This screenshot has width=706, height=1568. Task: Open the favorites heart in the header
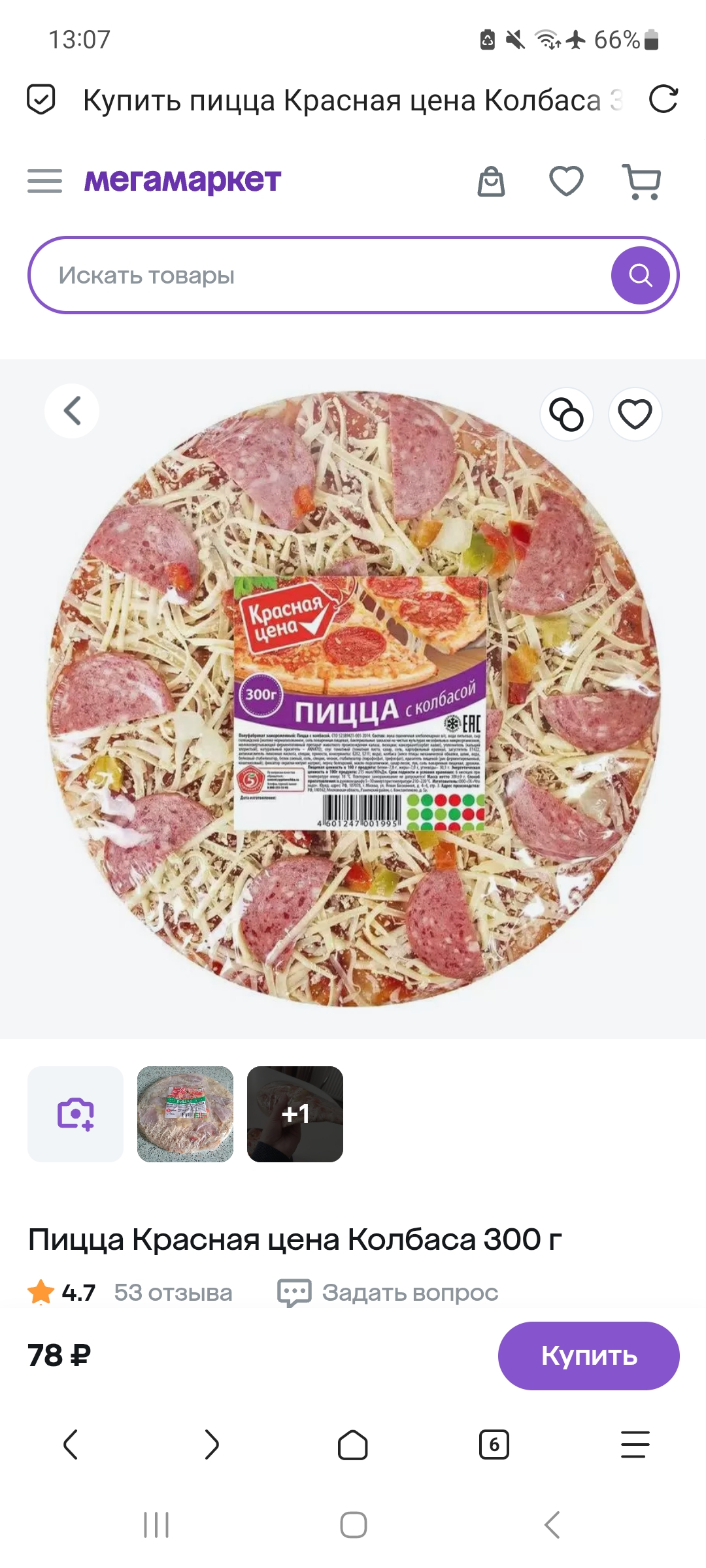point(566,181)
